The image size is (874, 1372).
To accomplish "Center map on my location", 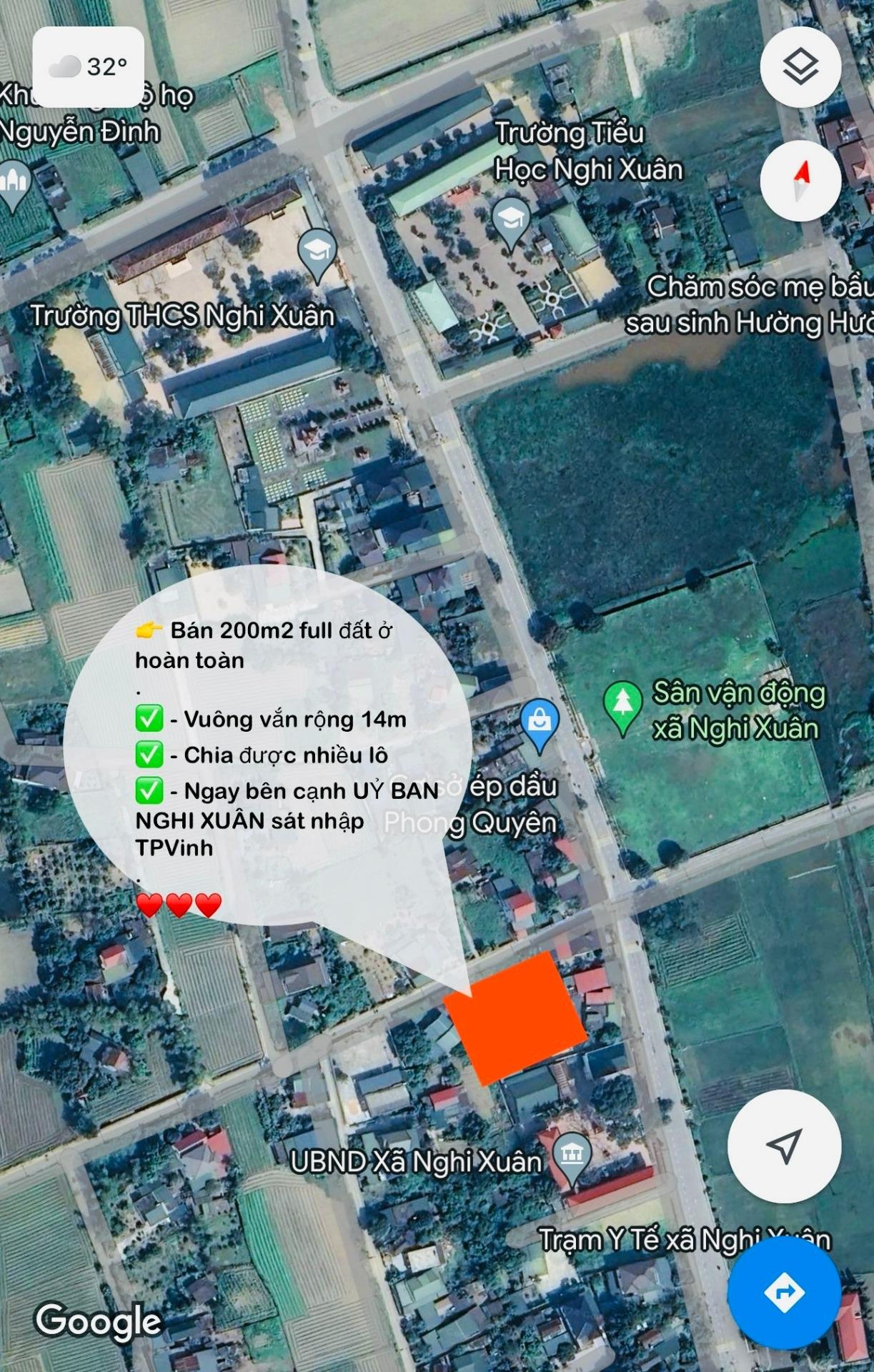I will 784,1147.
